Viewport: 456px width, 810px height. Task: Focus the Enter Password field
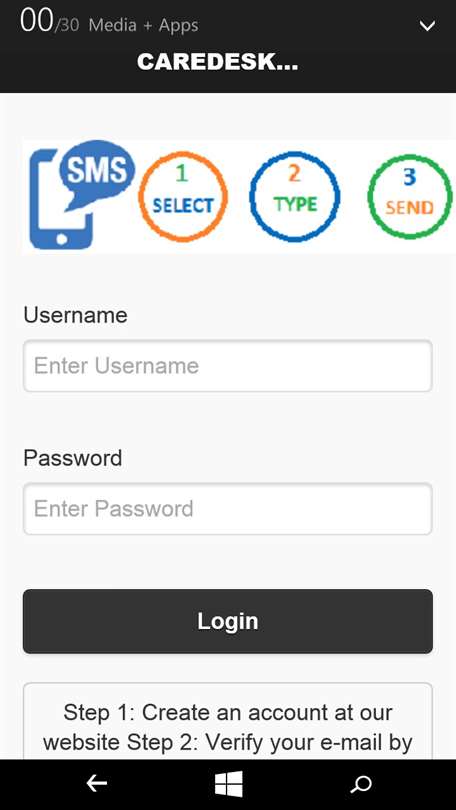click(x=228, y=509)
